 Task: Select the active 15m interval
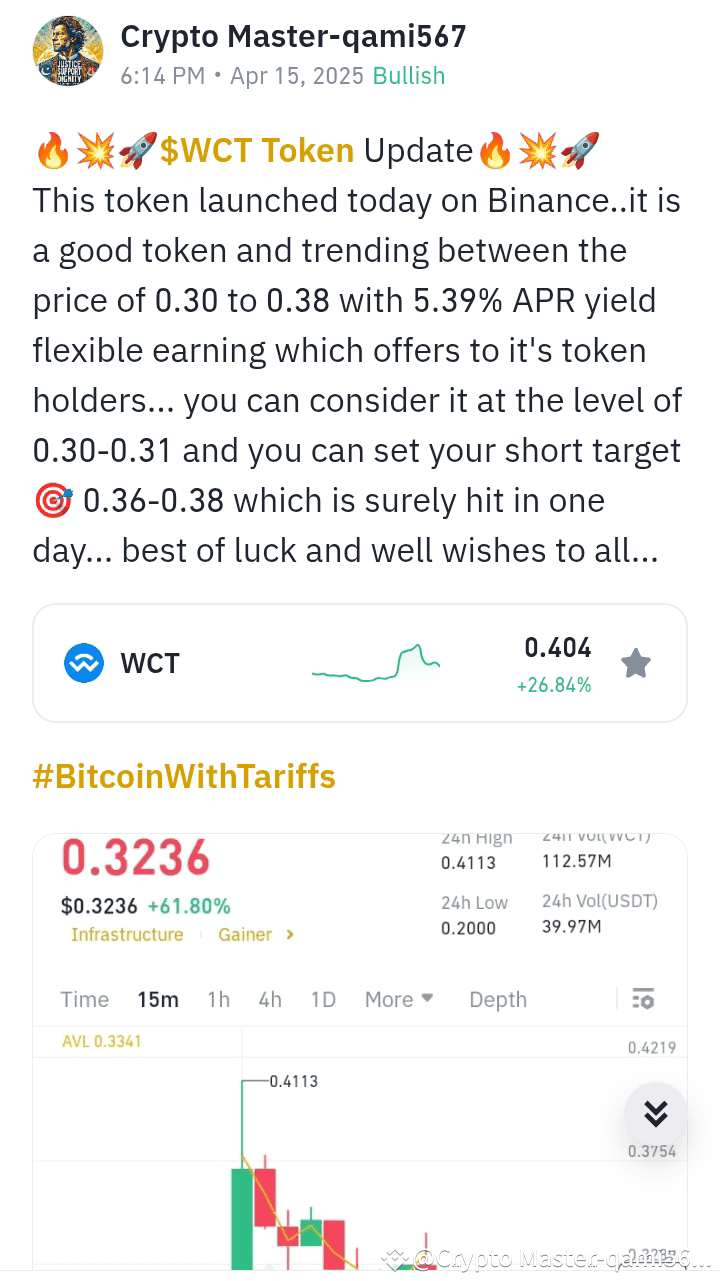pos(159,998)
